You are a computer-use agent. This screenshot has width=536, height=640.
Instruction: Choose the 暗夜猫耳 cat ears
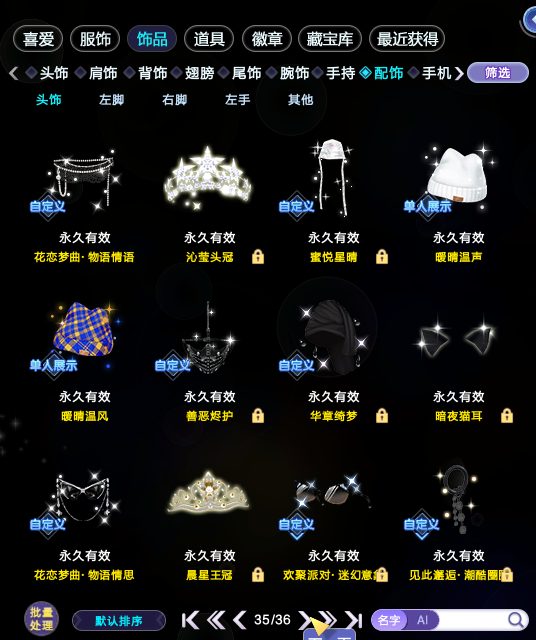[x=458, y=361]
